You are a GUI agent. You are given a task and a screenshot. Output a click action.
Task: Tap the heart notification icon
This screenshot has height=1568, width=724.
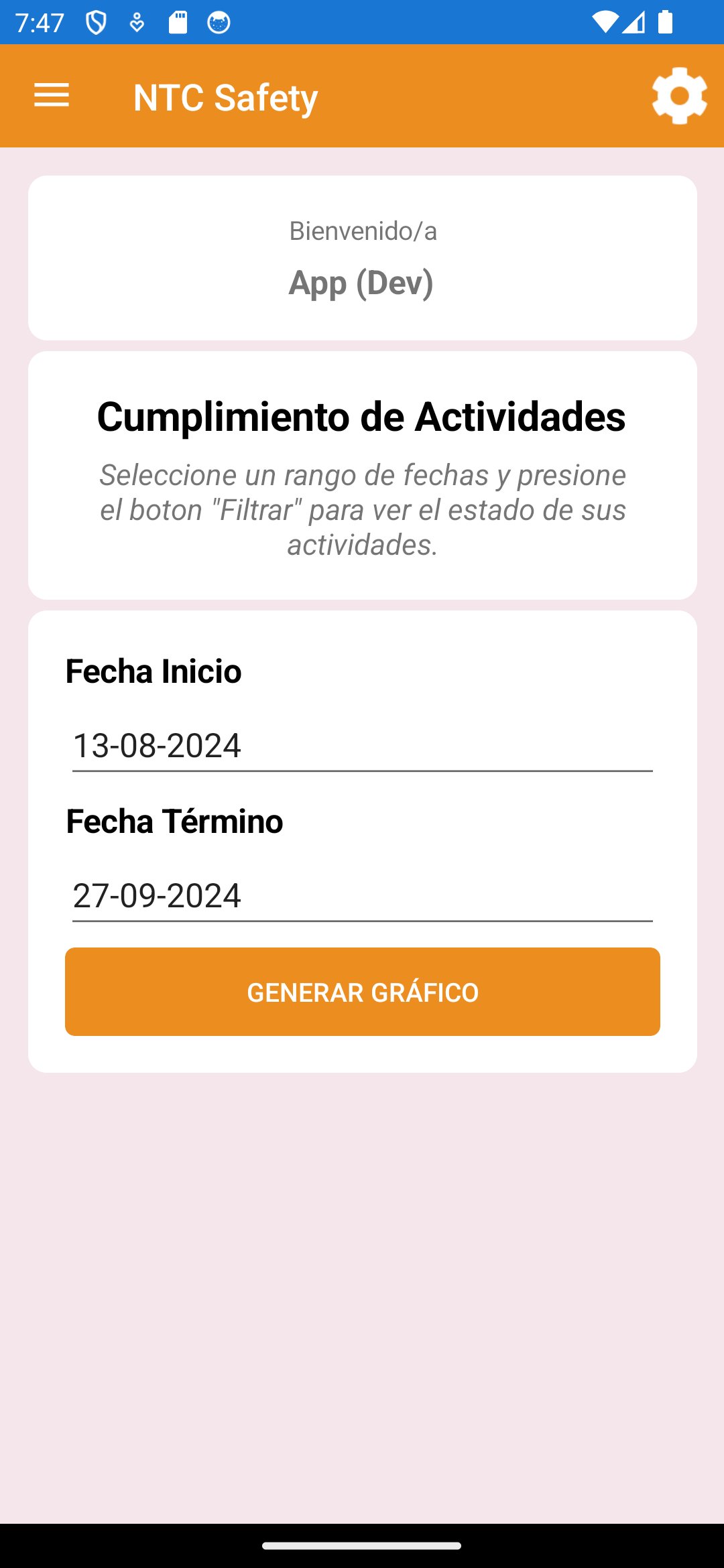[137, 21]
